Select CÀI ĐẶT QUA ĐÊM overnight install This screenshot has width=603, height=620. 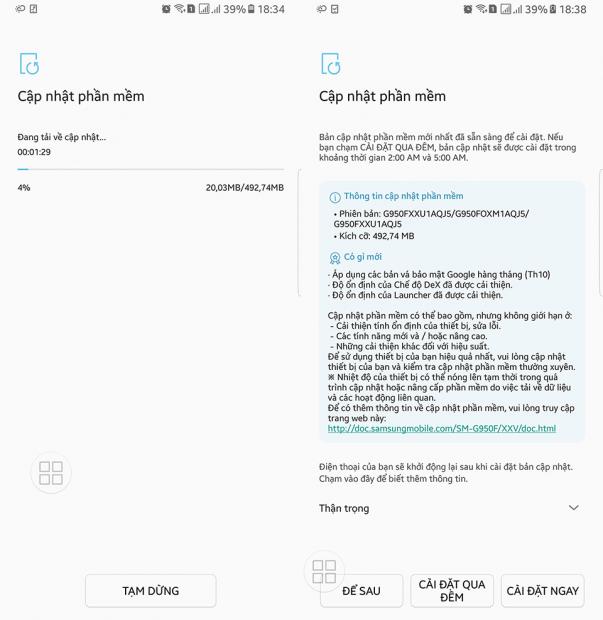click(452, 591)
